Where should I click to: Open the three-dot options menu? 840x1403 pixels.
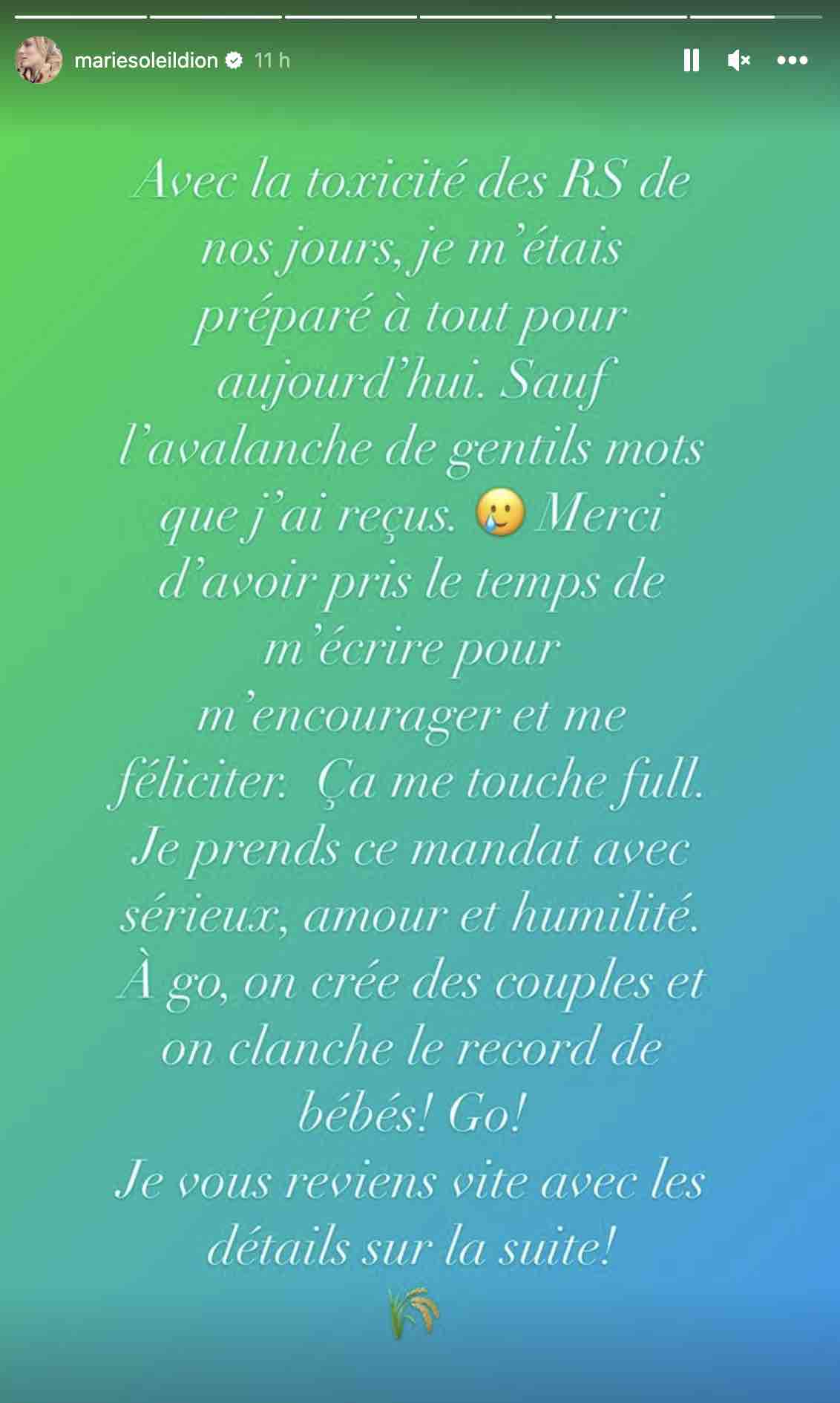click(x=793, y=60)
